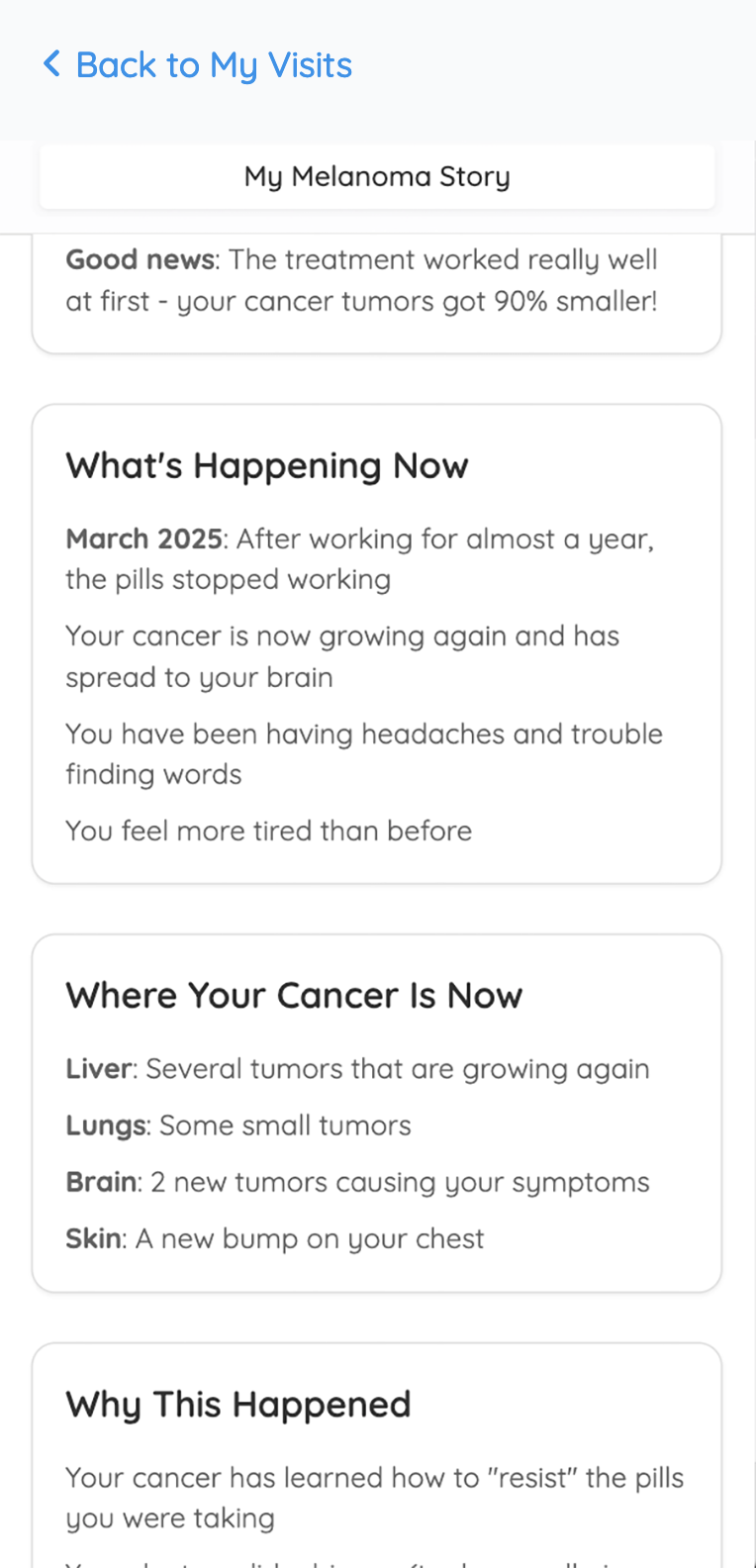Select the March 2025 bold label
The image size is (756, 1568).
(142, 539)
